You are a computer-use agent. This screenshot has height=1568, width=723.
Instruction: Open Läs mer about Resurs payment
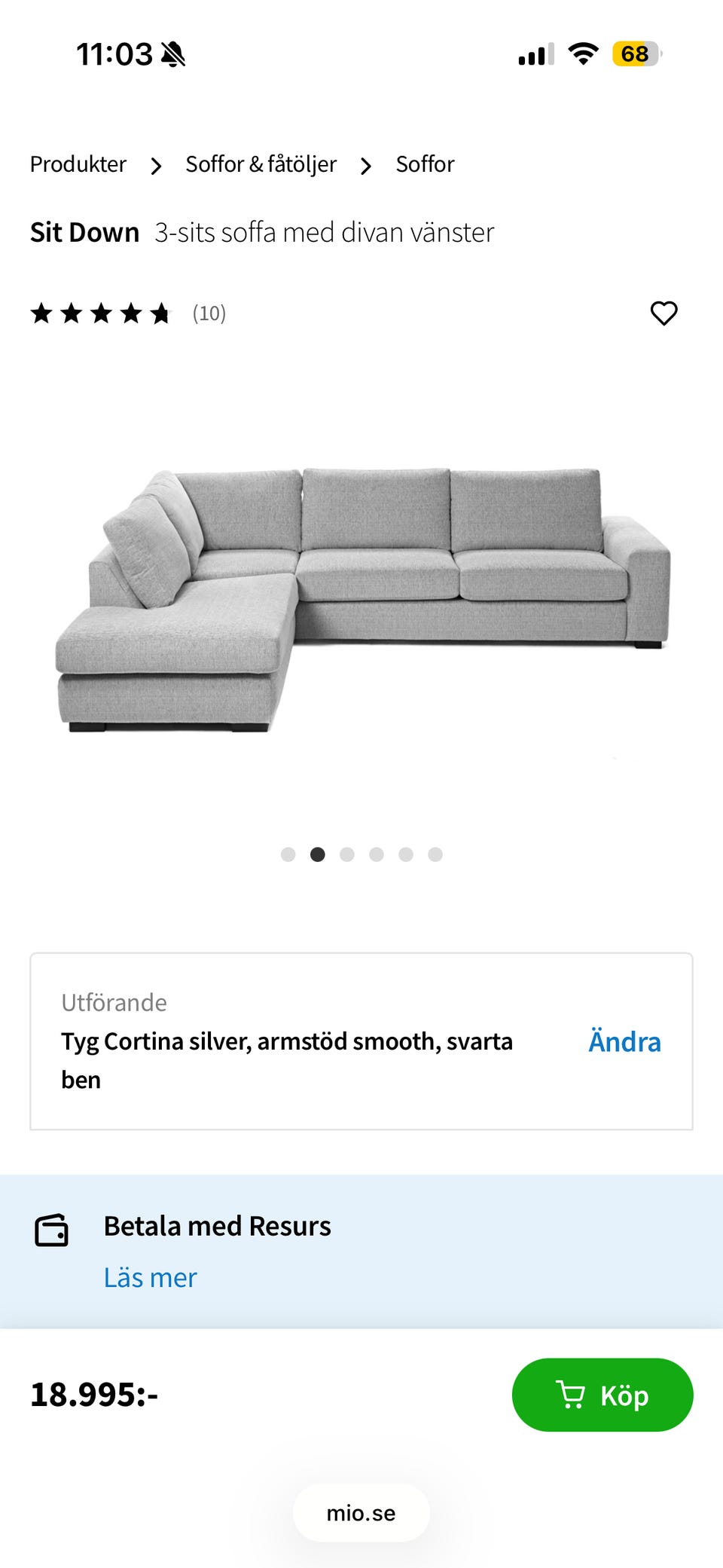[x=150, y=1277]
